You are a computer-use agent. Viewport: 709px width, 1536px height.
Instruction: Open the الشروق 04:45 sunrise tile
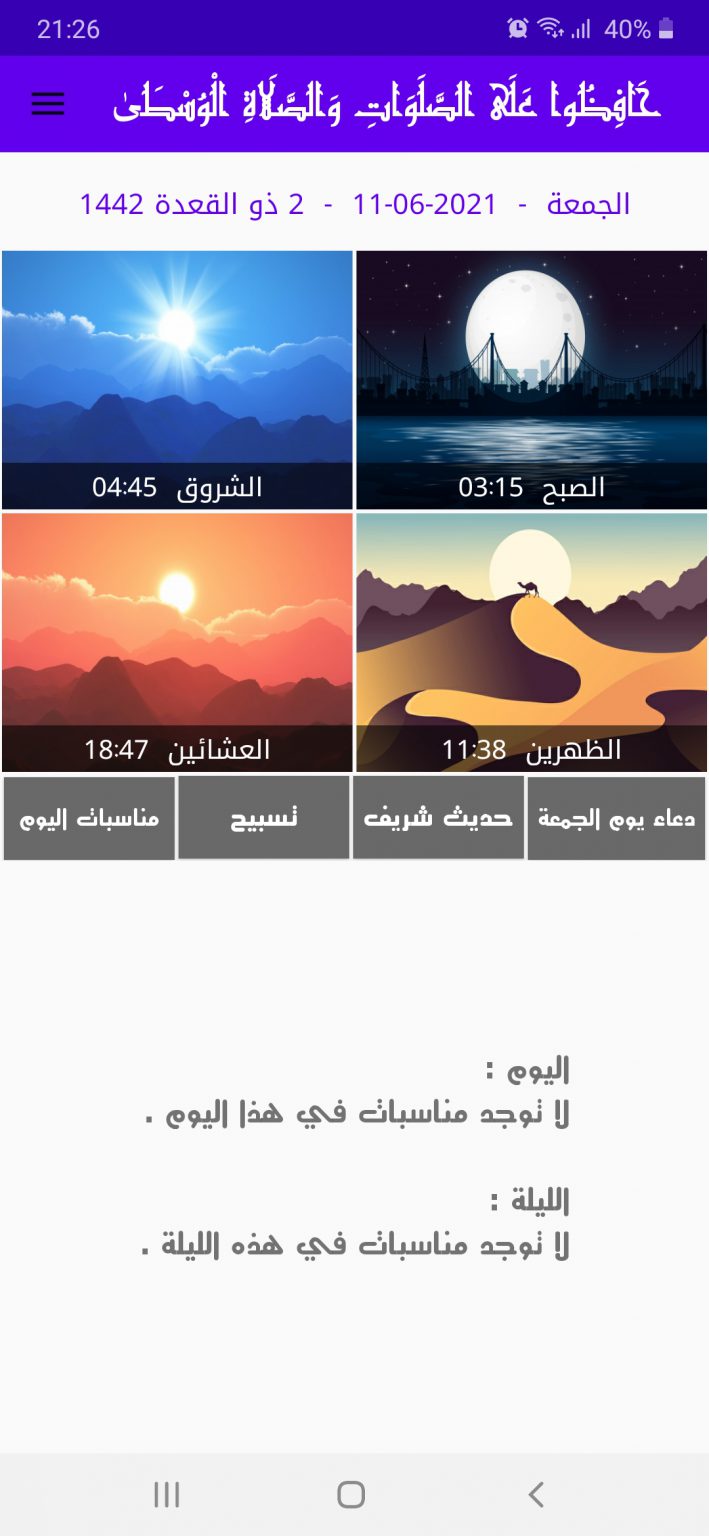click(x=177, y=380)
